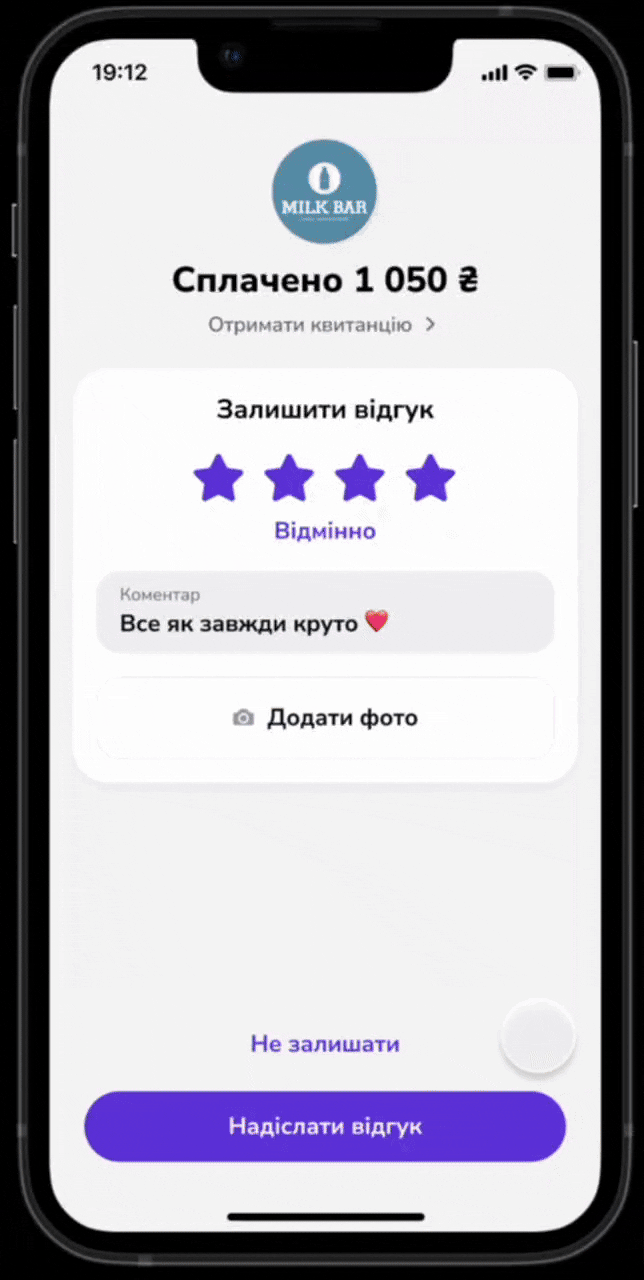Set rating to one star
The height and width of the screenshot is (1280, 644).
click(218, 478)
